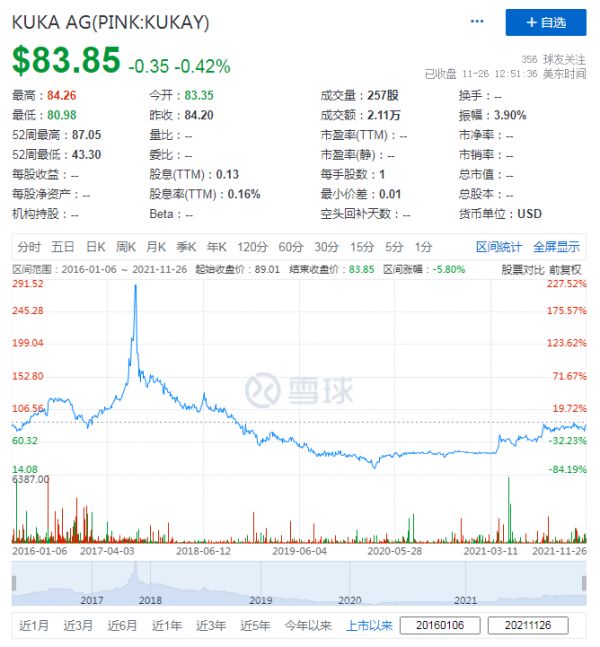
Task: Edit the start date field 20160106
Action: [x=440, y=626]
